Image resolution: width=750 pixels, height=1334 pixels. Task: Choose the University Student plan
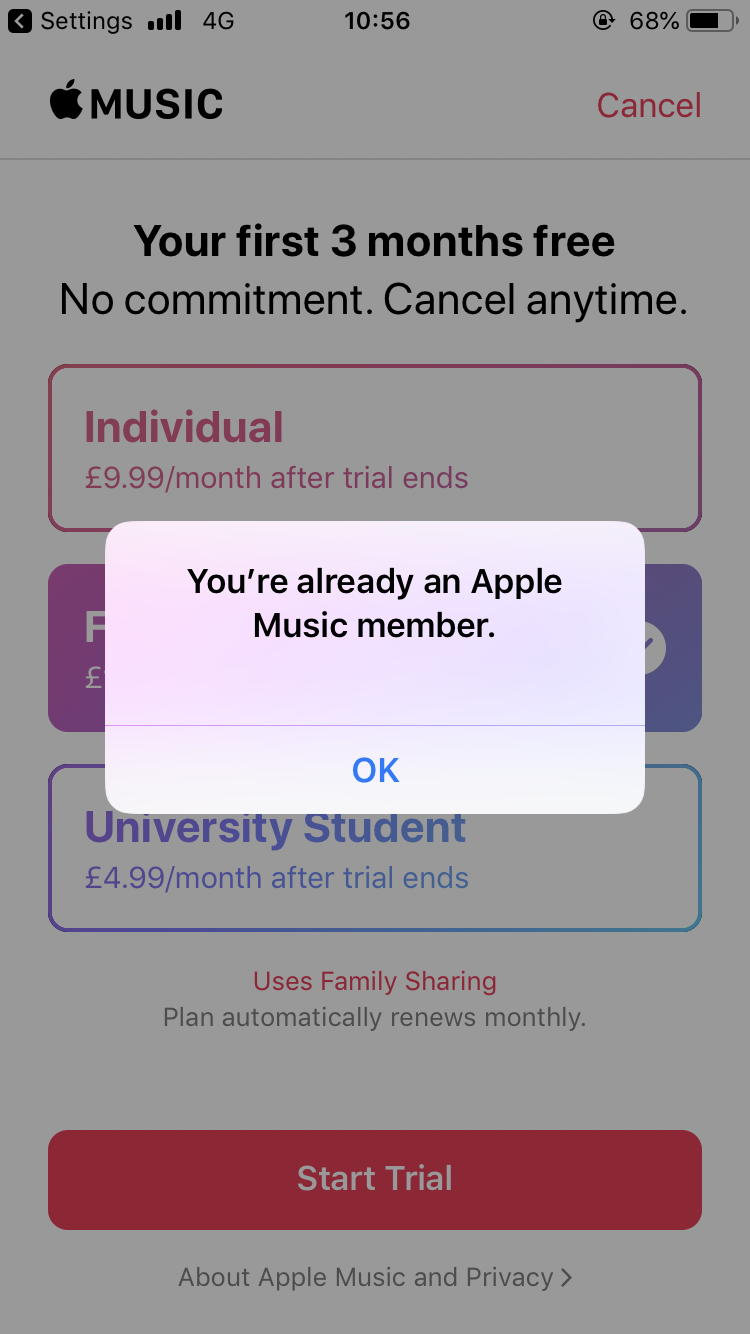click(374, 870)
